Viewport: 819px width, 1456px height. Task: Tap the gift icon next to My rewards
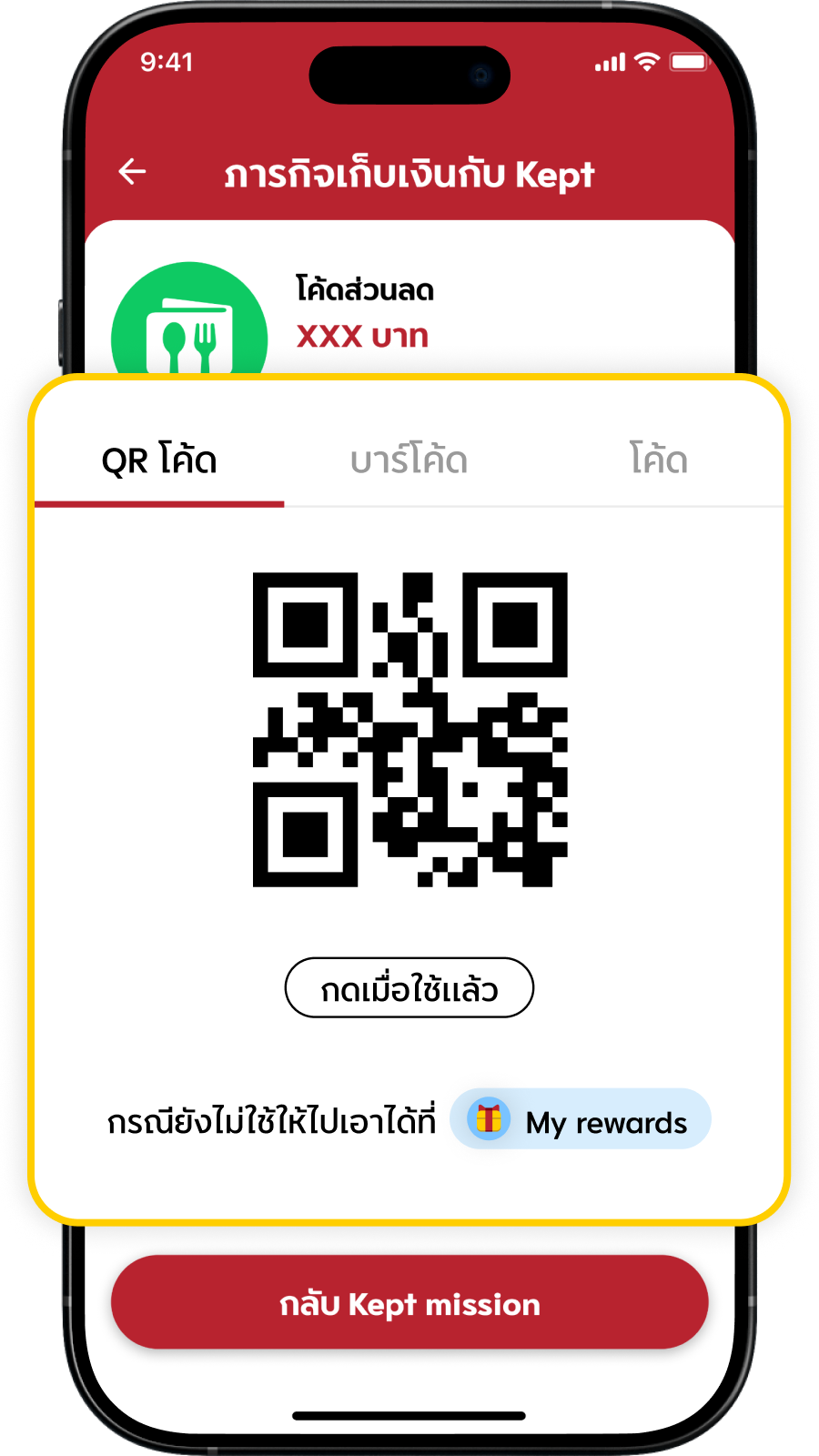tap(488, 1120)
